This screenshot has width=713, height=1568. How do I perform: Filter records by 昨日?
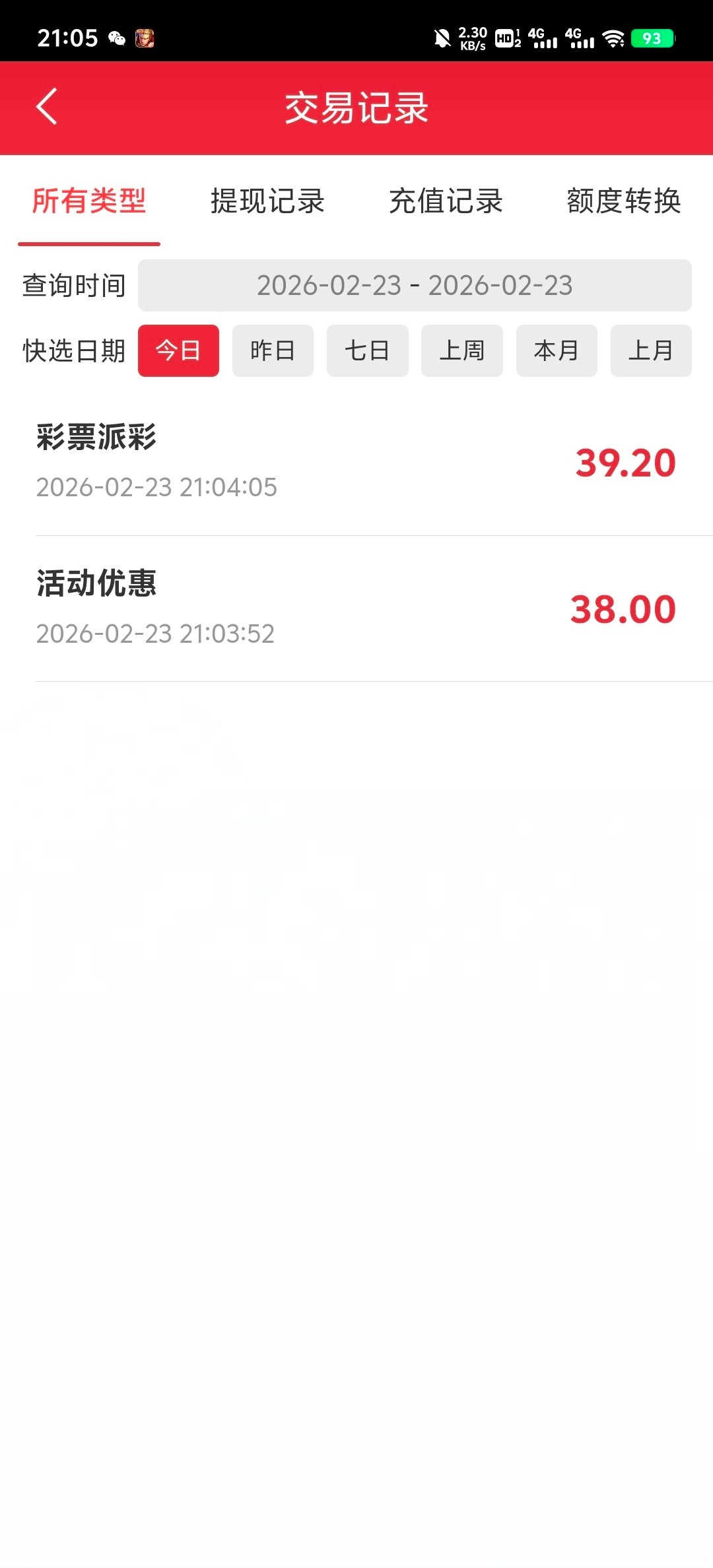tap(273, 351)
